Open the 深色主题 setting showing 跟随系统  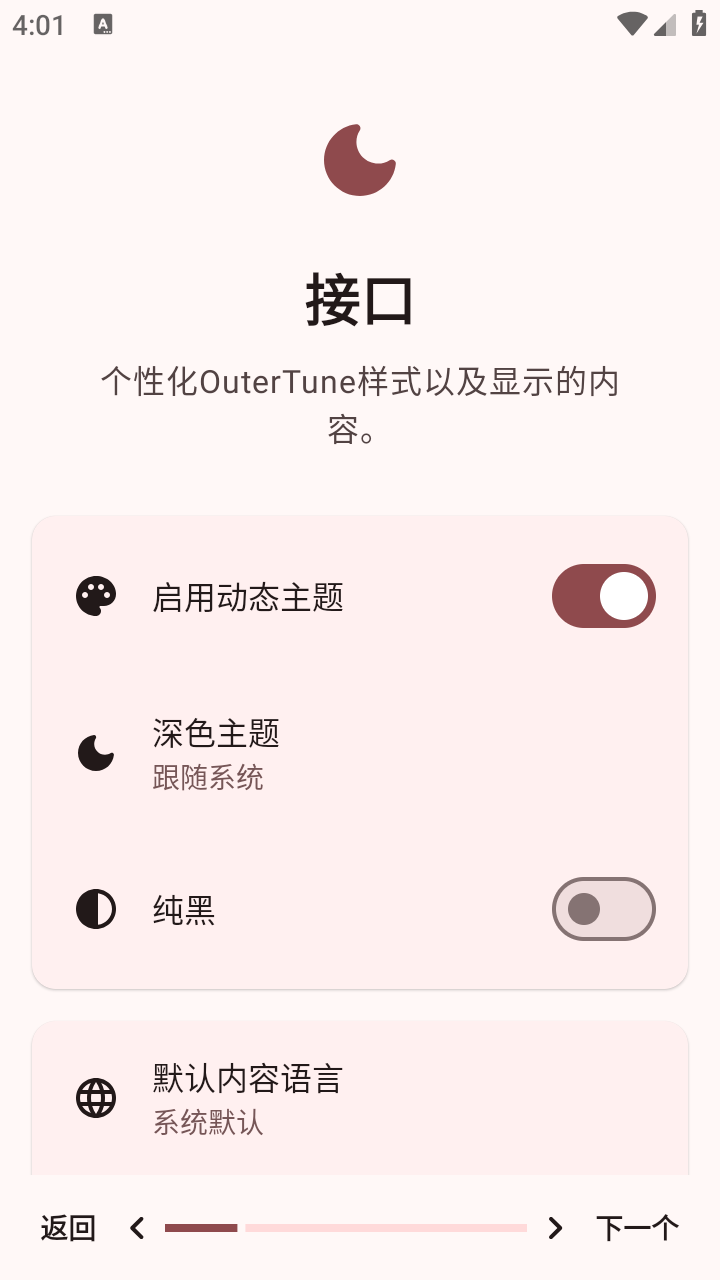click(360, 753)
